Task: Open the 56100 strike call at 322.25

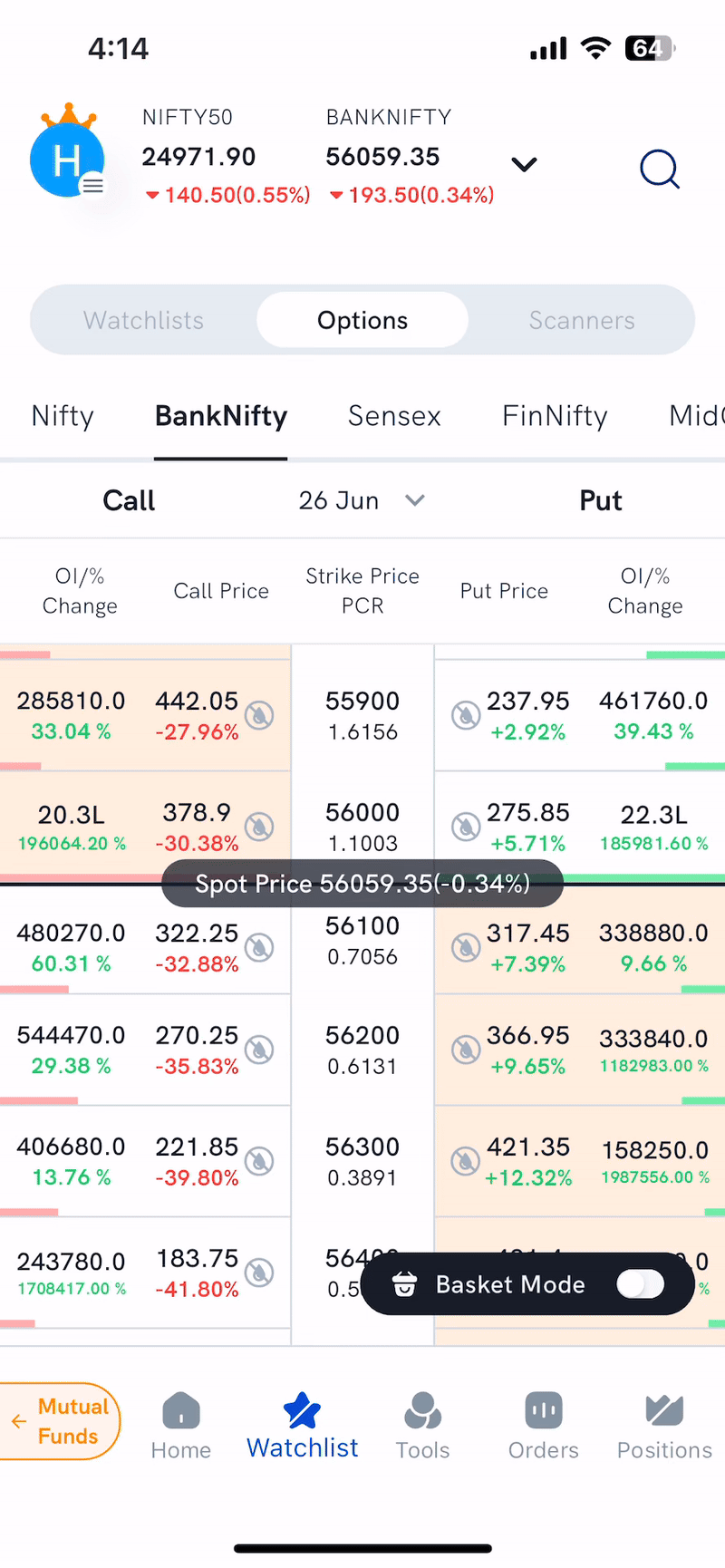Action: [x=197, y=947]
